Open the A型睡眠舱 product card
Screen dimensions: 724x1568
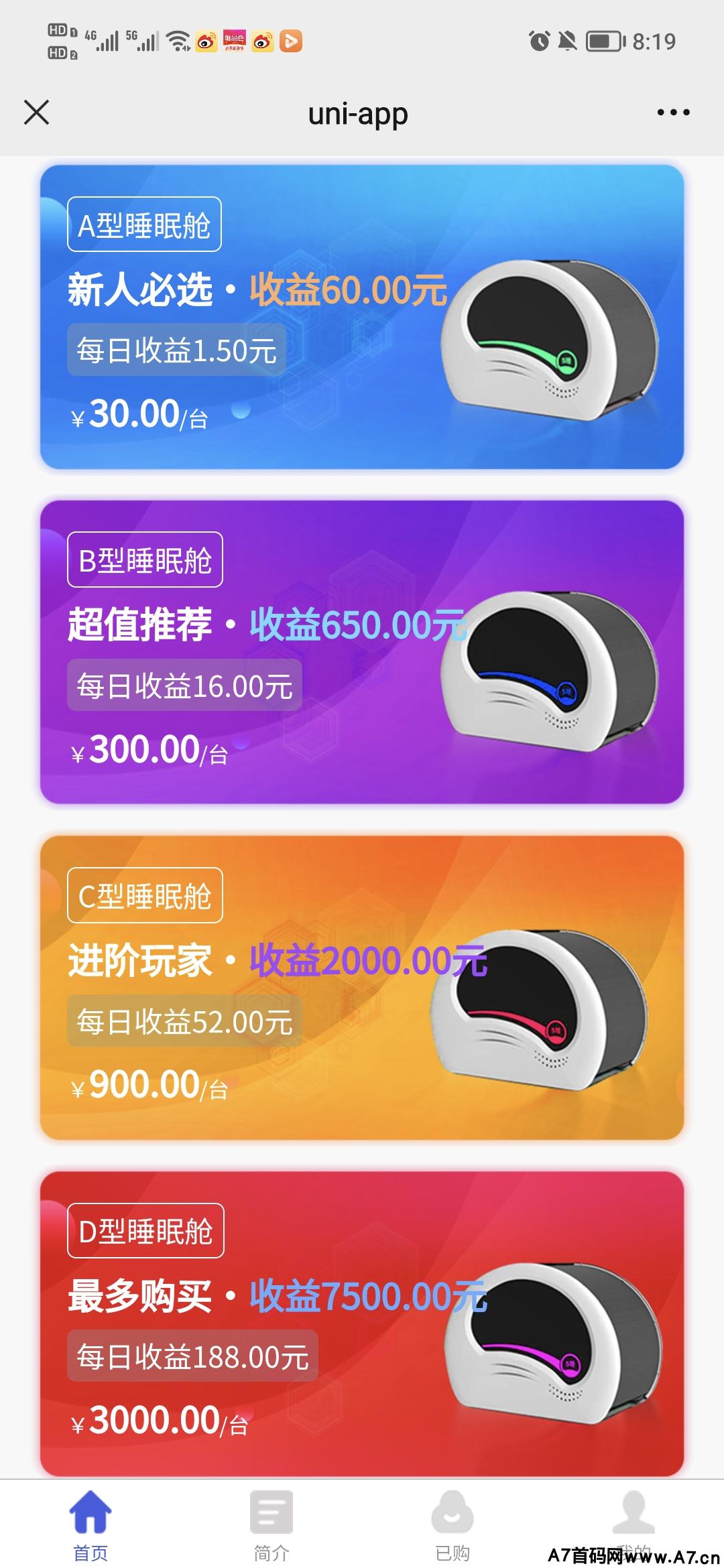pos(362,317)
